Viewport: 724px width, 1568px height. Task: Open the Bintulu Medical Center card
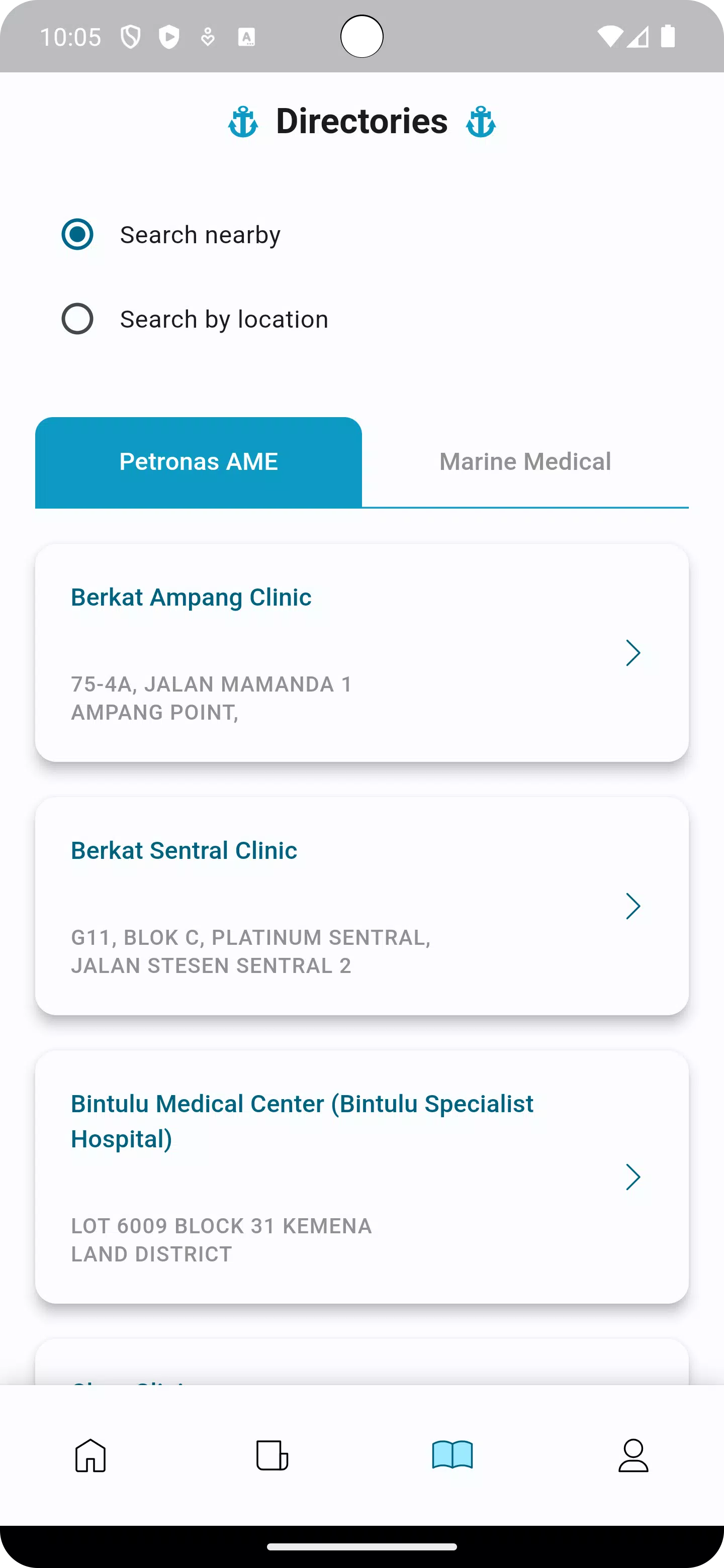point(361,1177)
